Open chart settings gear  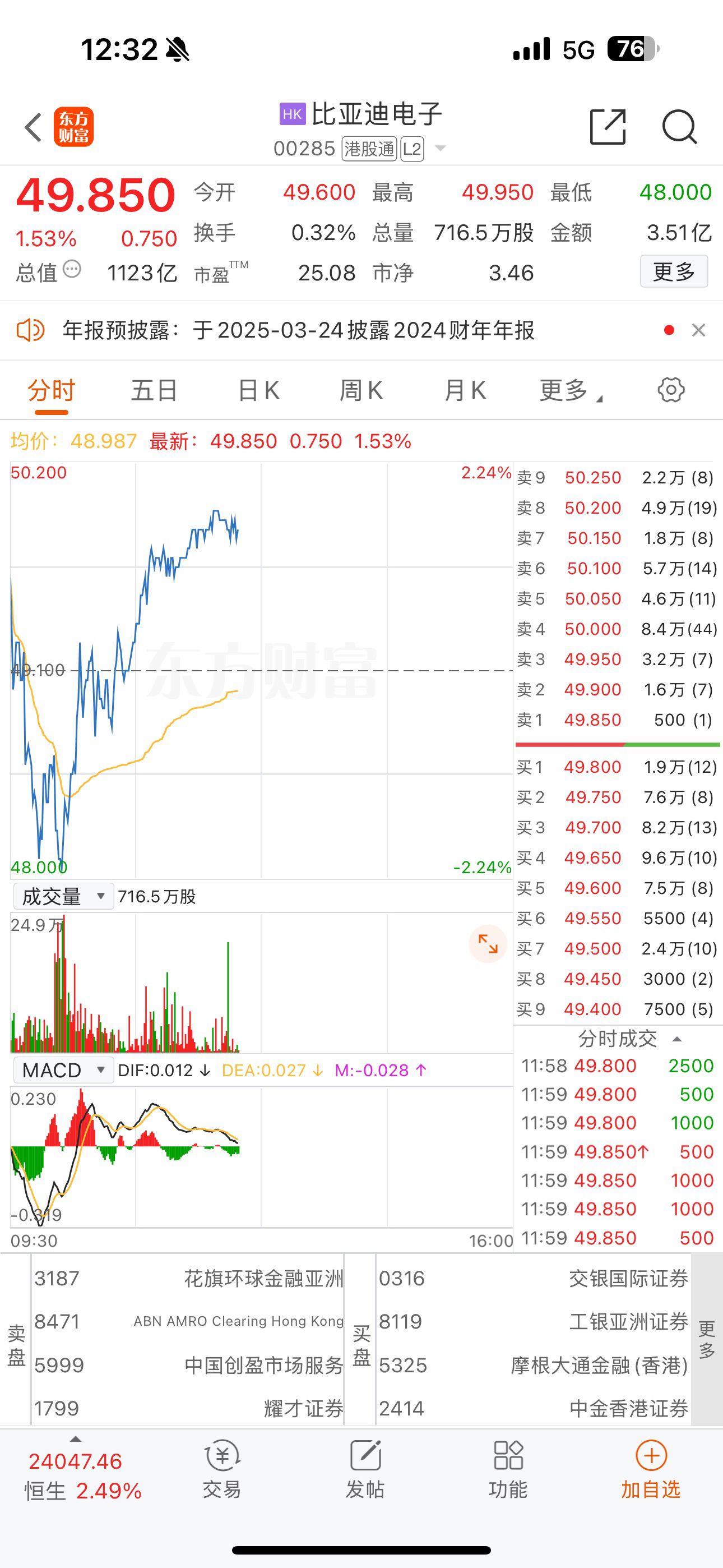tap(671, 390)
